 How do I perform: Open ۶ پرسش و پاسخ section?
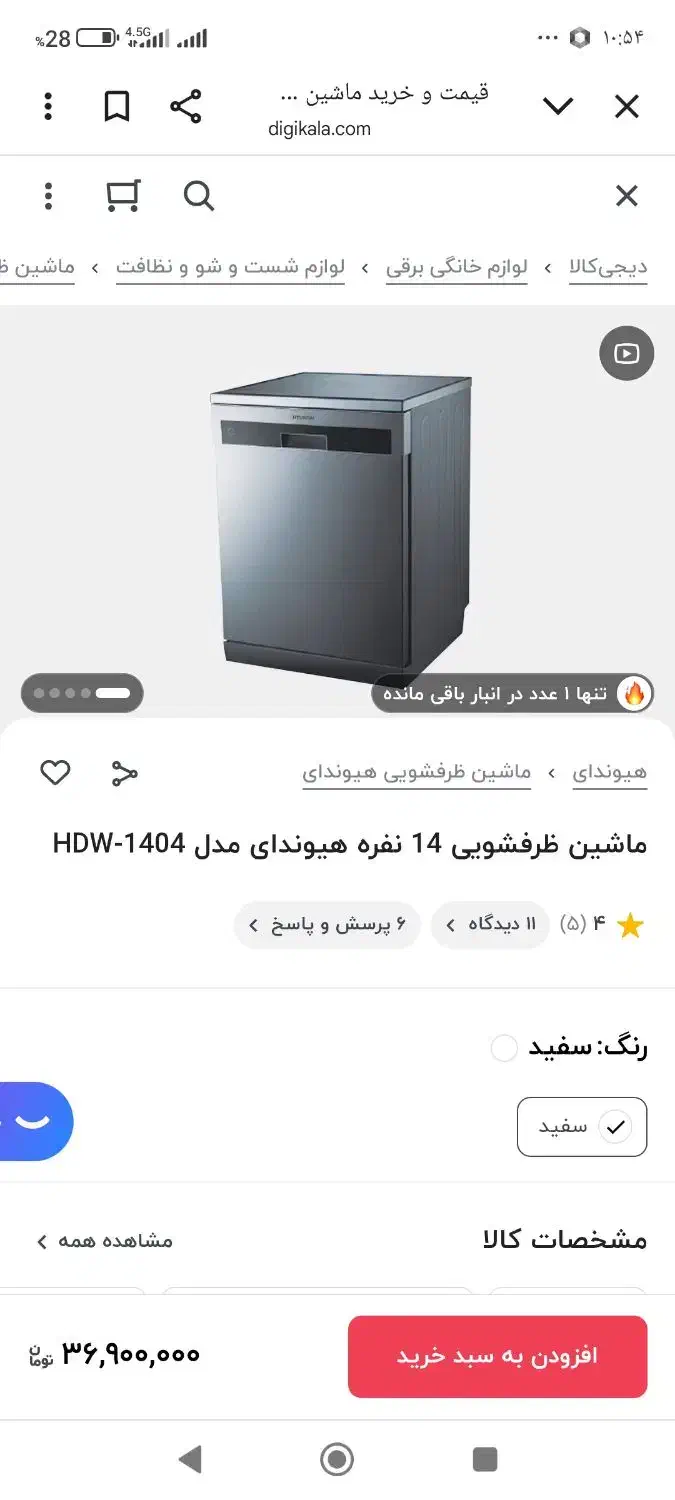pyautogui.click(x=327, y=925)
